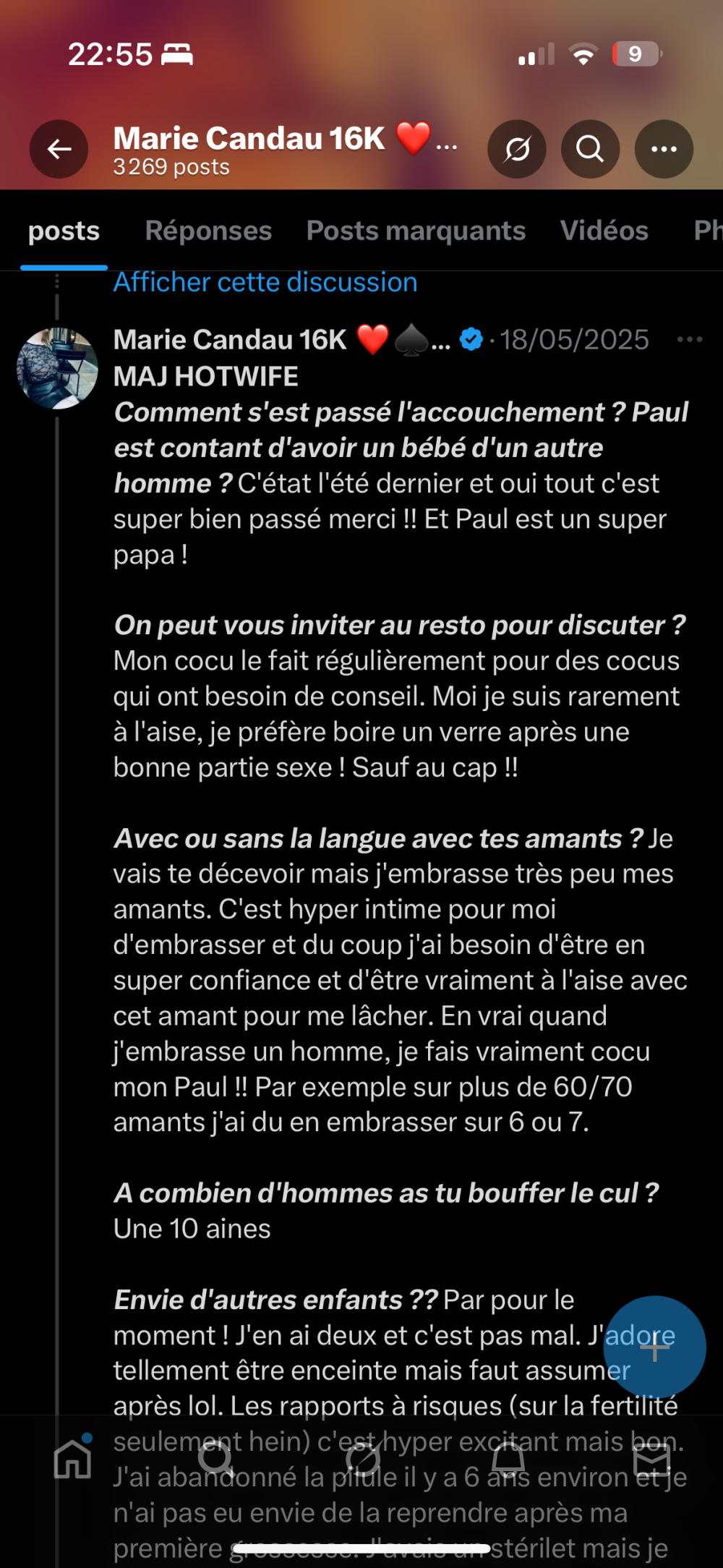Image resolution: width=723 pixels, height=1568 pixels.
Task: Compose a new post with plus button
Action: 654,1347
